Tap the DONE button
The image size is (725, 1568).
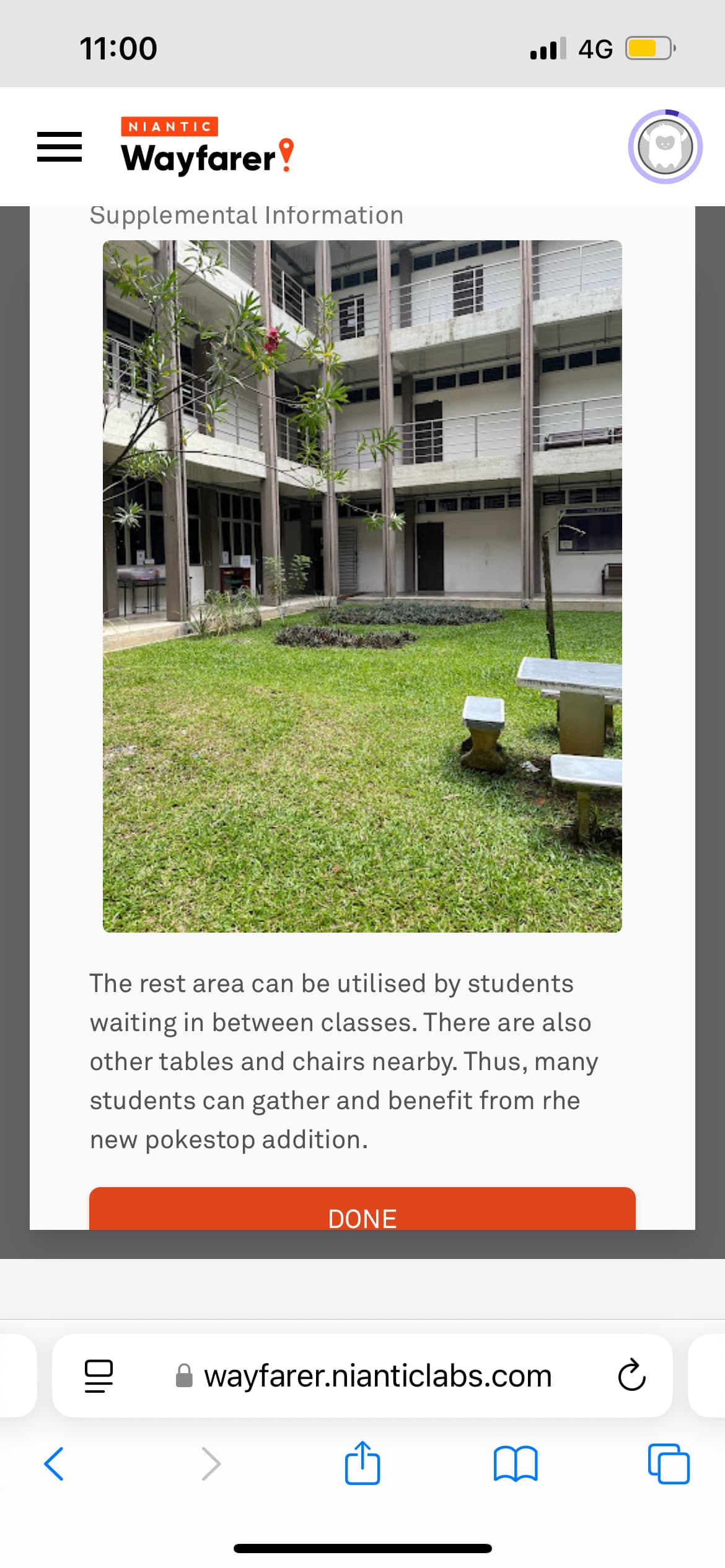[362, 1208]
